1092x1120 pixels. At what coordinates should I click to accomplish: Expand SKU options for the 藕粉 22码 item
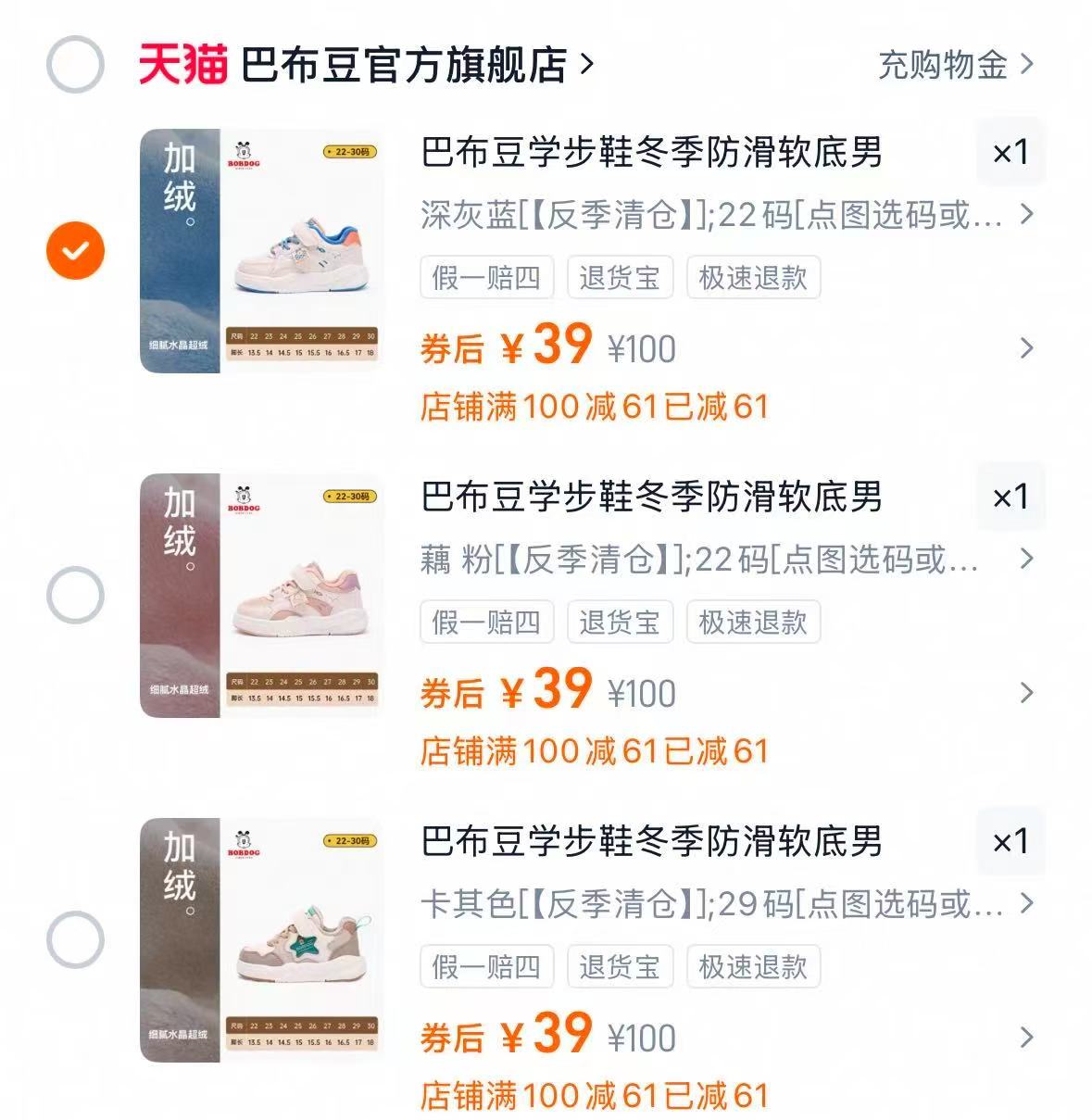pos(1026,560)
